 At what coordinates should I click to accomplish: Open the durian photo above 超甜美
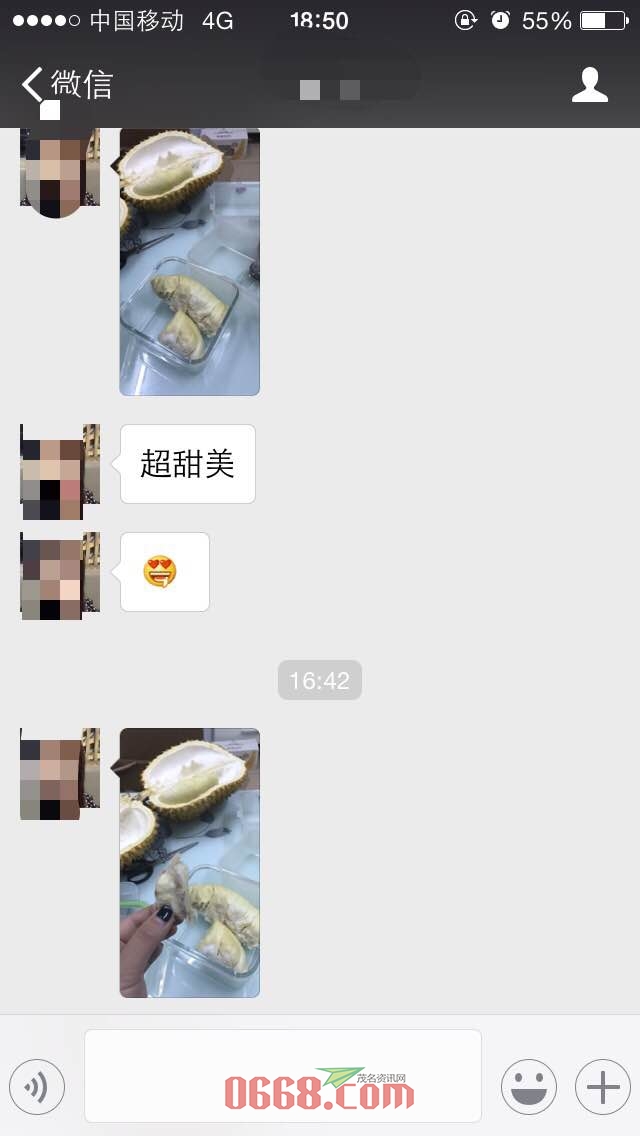[189, 262]
